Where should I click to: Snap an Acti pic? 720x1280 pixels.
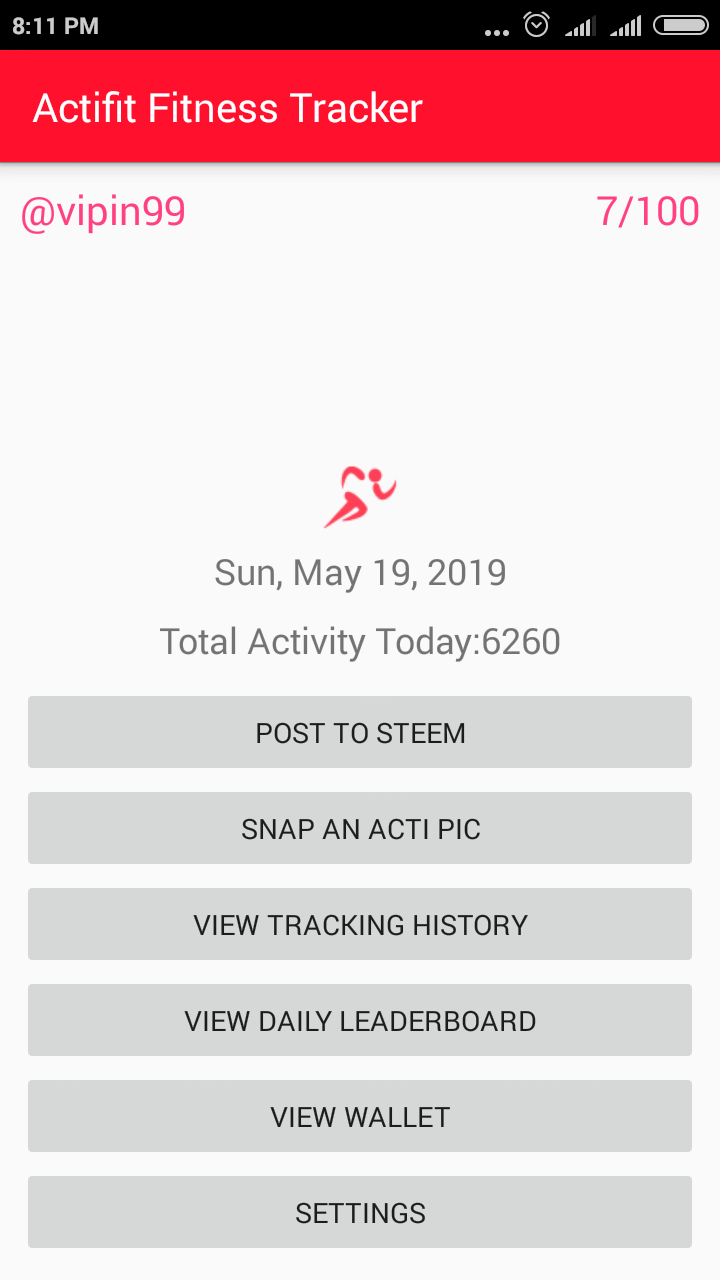pos(360,828)
